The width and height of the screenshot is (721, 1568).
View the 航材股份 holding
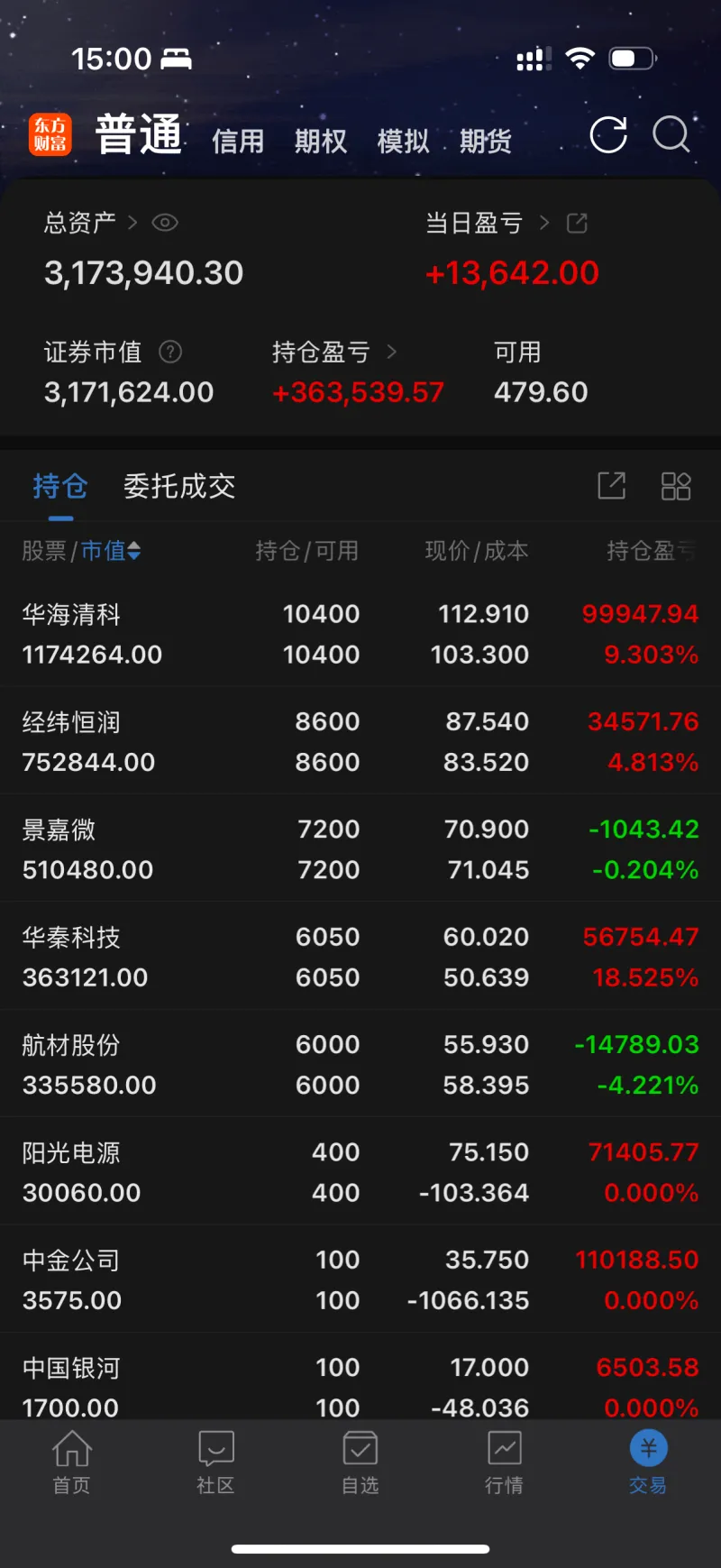pos(360,1064)
